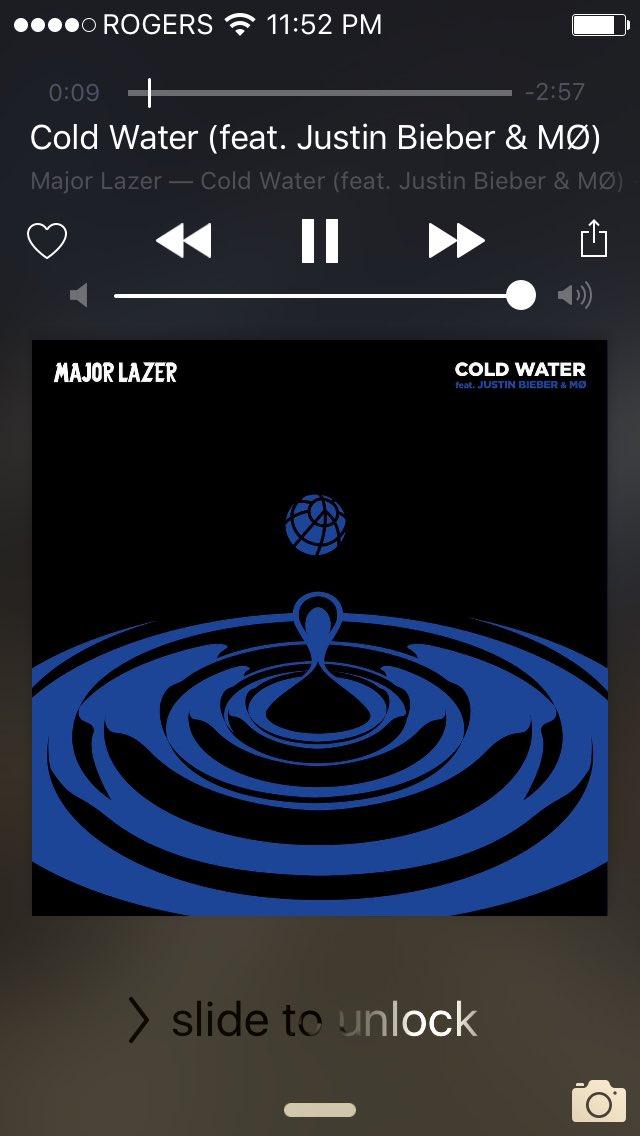Skip back to the previous track
Image resolution: width=640 pixels, height=1136 pixels.
click(184, 241)
